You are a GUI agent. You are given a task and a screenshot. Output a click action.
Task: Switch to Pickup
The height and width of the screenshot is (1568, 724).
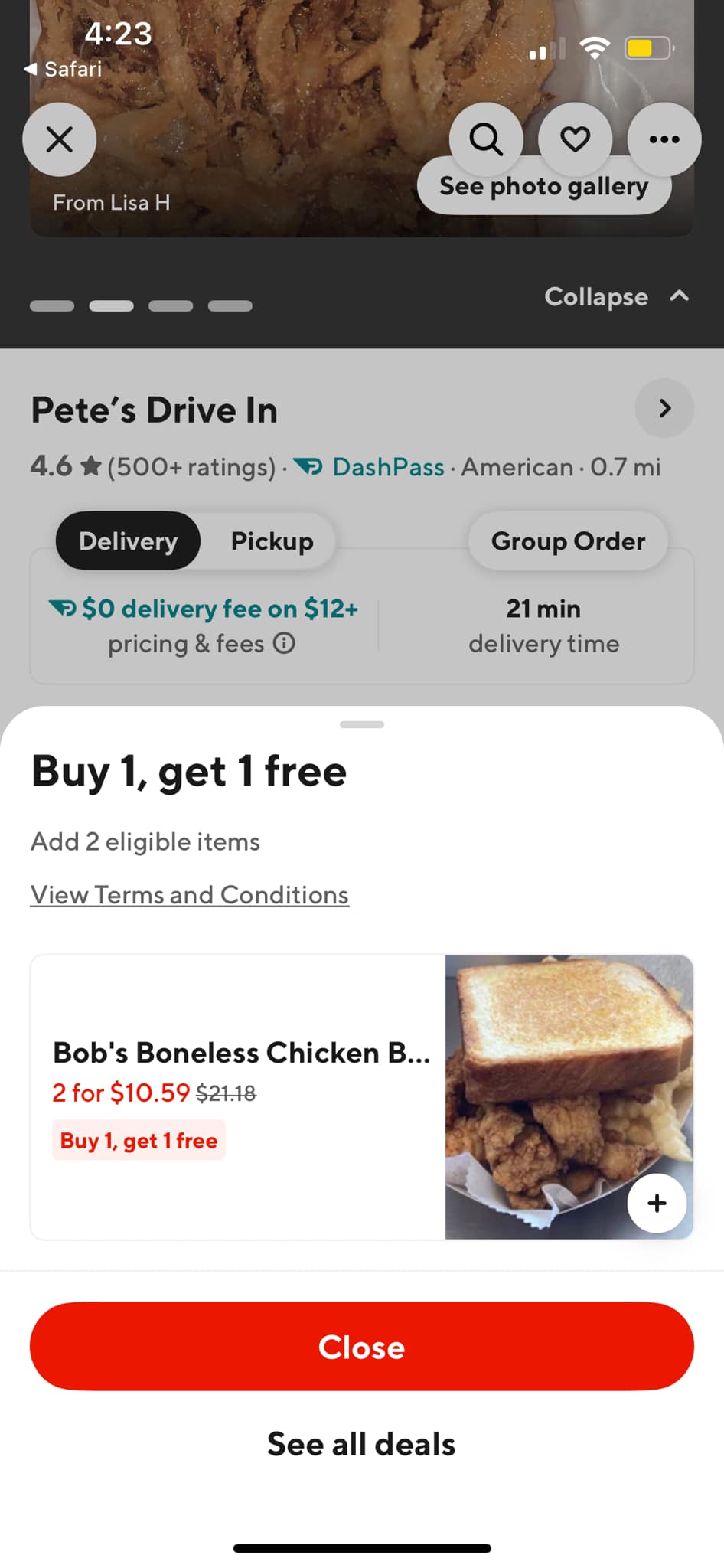point(272,541)
